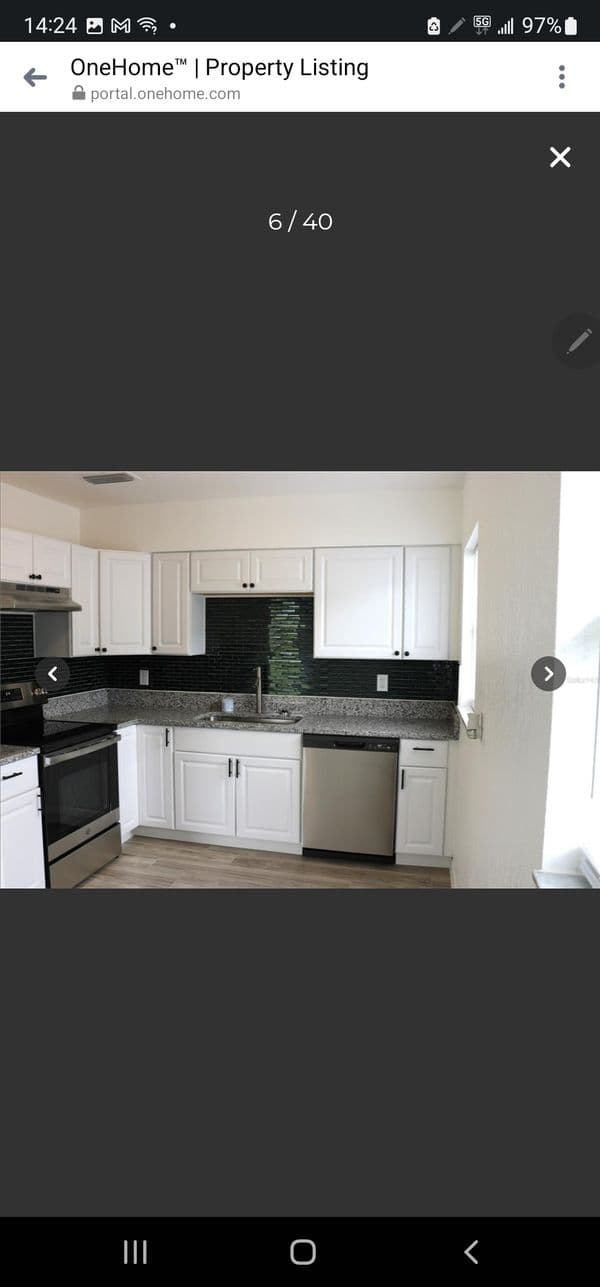
Task: Go to the next listing photo
Action: 548,673
